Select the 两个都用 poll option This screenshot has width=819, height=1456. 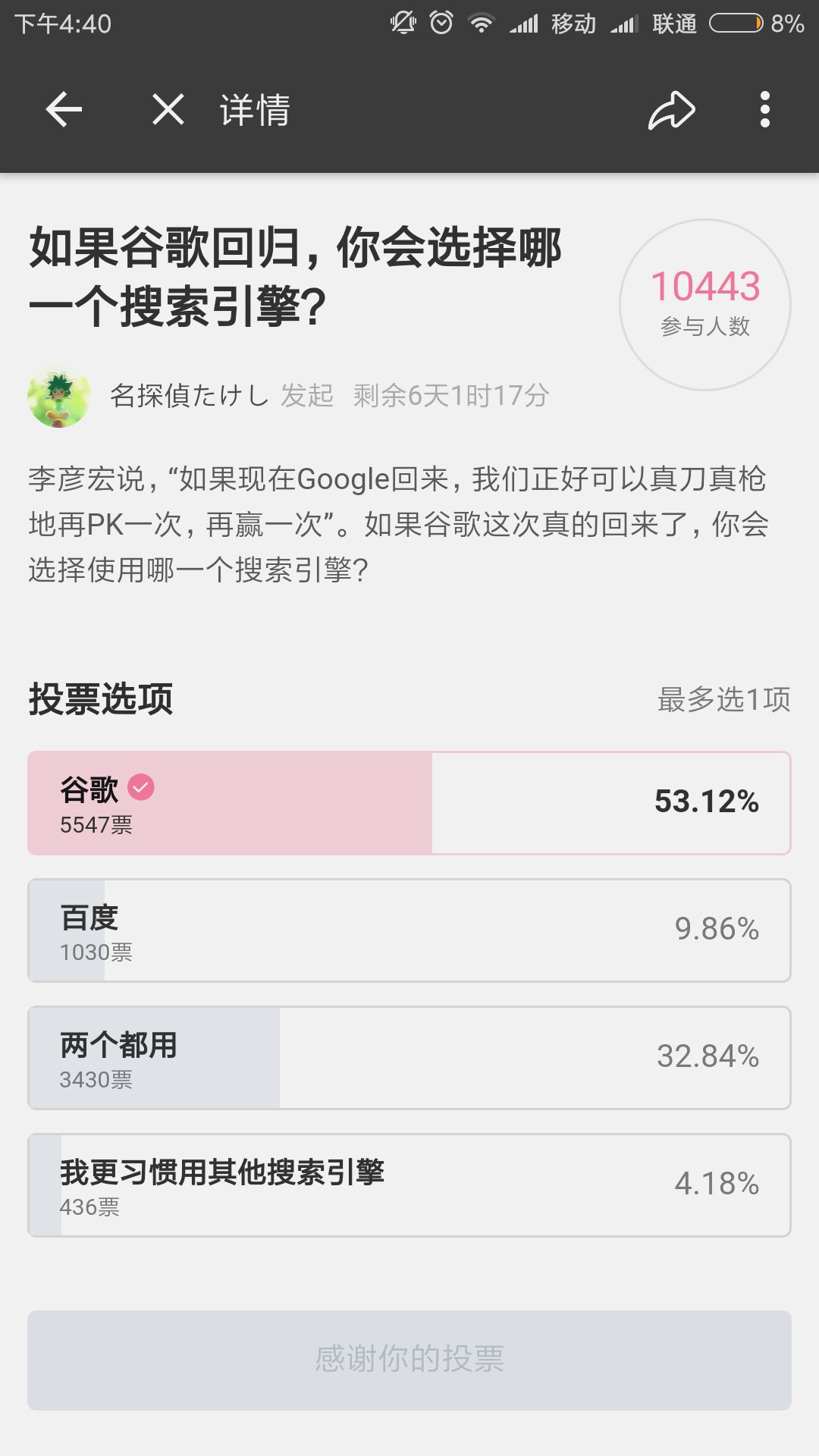(409, 1058)
